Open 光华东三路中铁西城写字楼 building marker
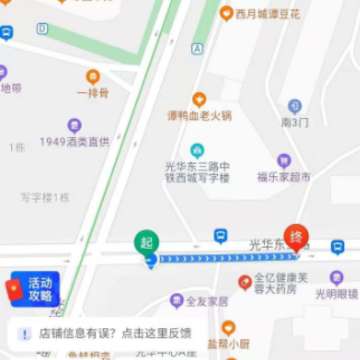360x360 pixels. (x=197, y=151)
